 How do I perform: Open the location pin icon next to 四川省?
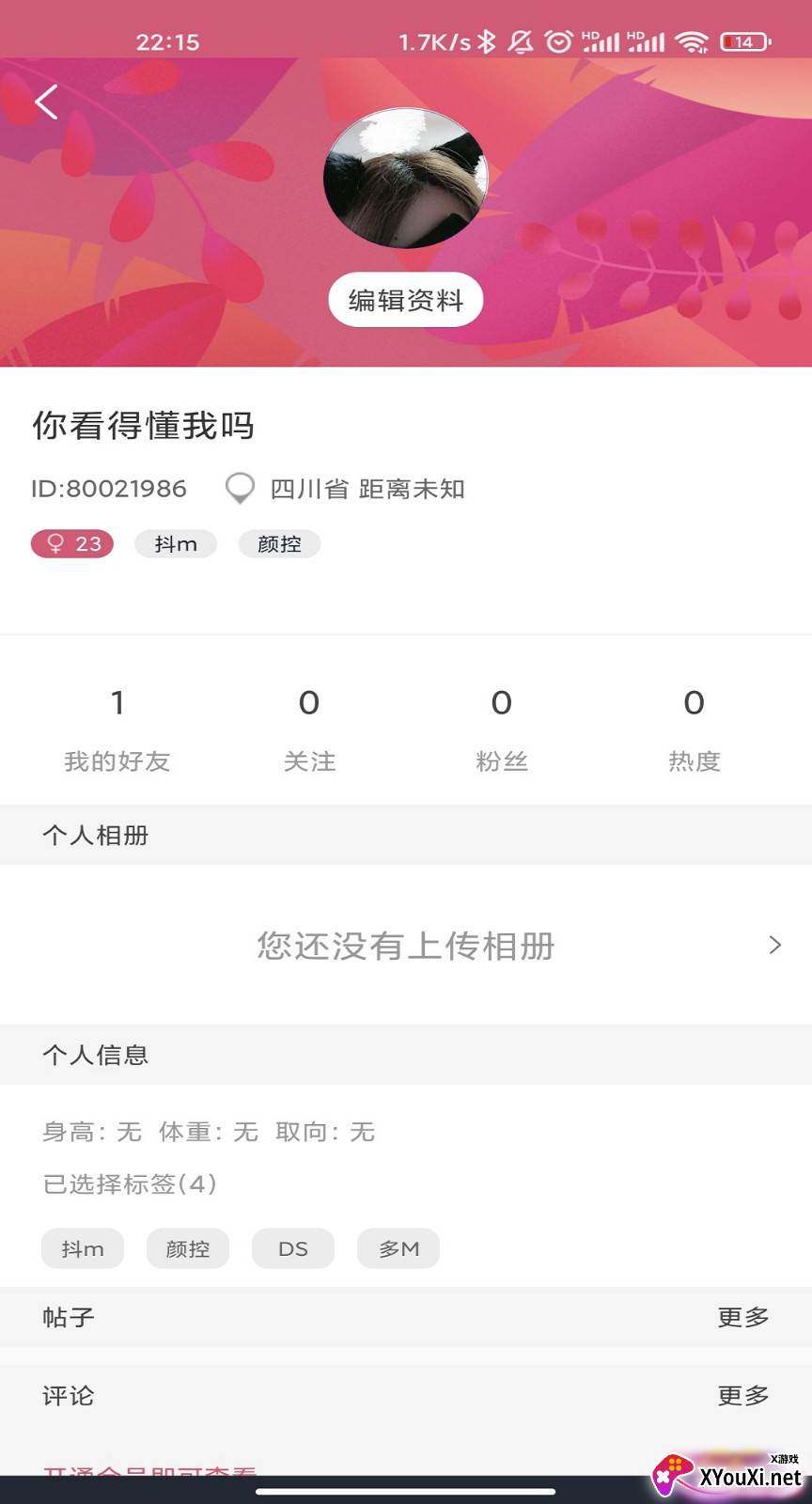pyautogui.click(x=241, y=488)
